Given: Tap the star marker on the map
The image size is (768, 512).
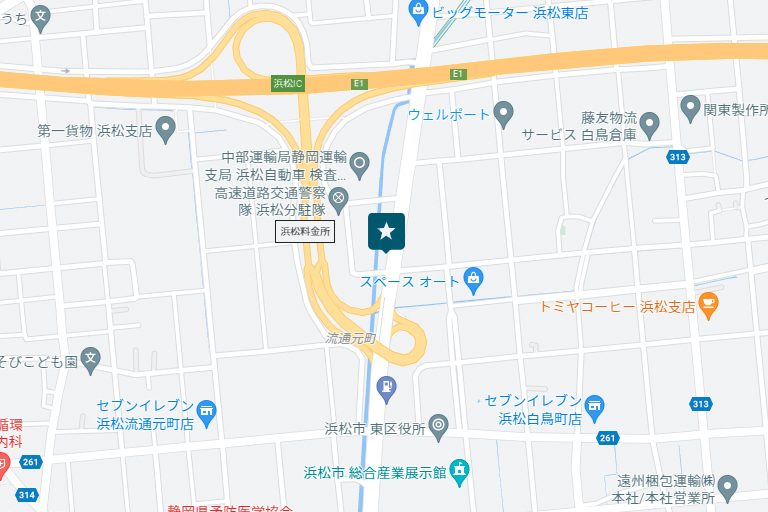Looking at the screenshot, I should tap(386, 231).
